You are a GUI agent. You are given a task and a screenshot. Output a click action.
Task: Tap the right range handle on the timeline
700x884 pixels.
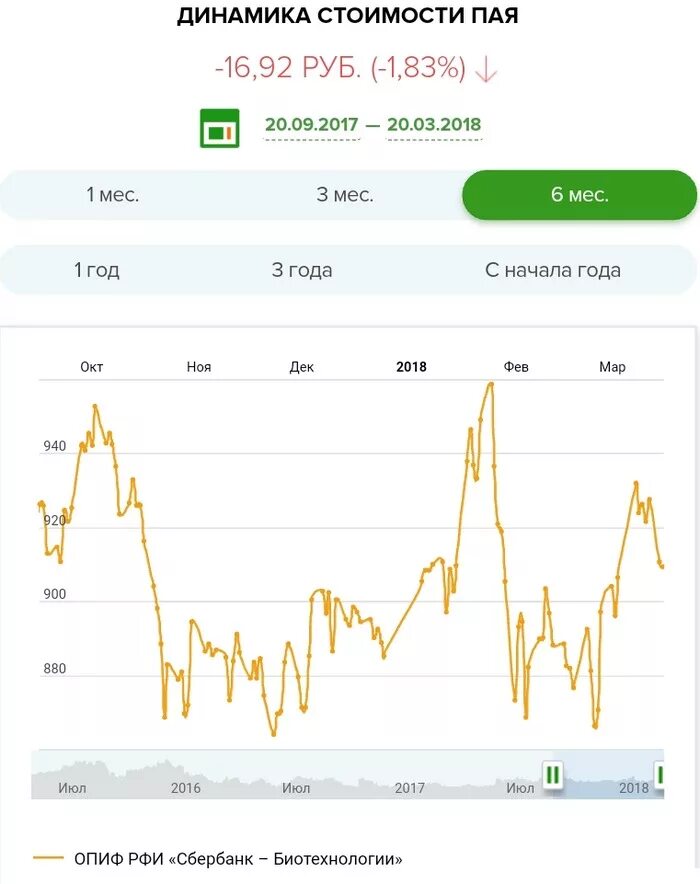coord(660,774)
